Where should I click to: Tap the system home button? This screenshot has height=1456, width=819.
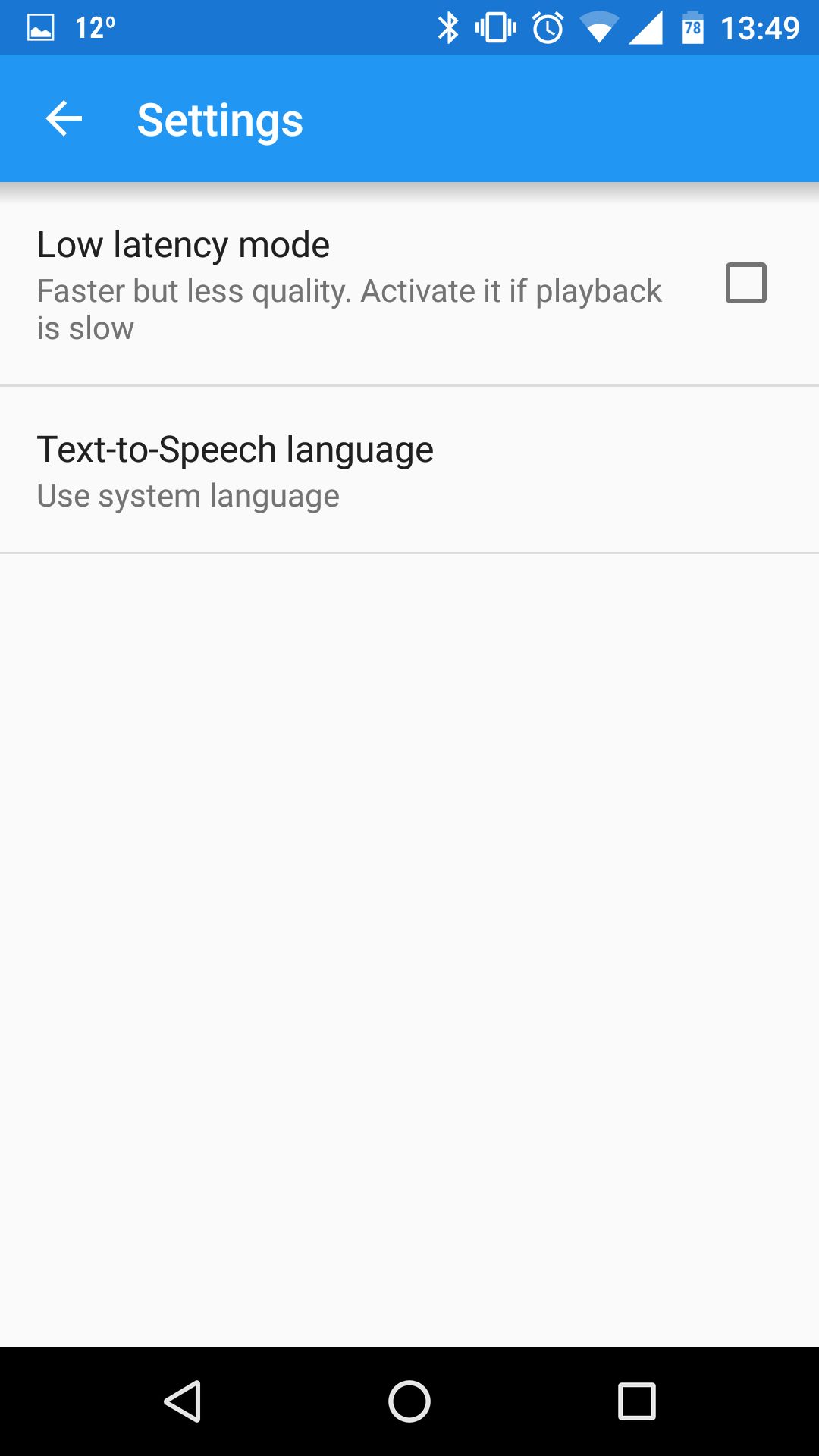(x=409, y=1401)
